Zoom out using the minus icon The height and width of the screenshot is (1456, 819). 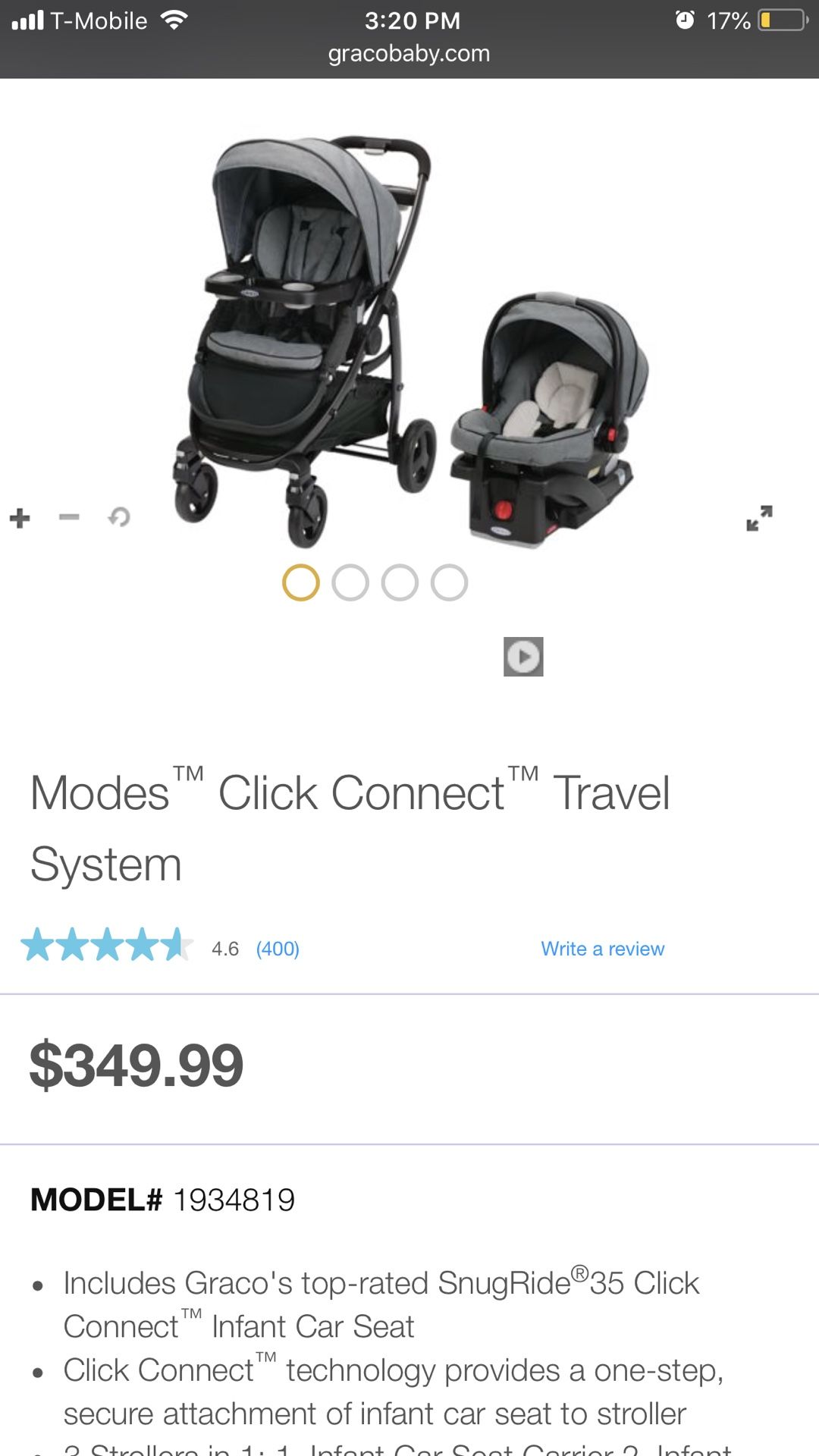[69, 517]
